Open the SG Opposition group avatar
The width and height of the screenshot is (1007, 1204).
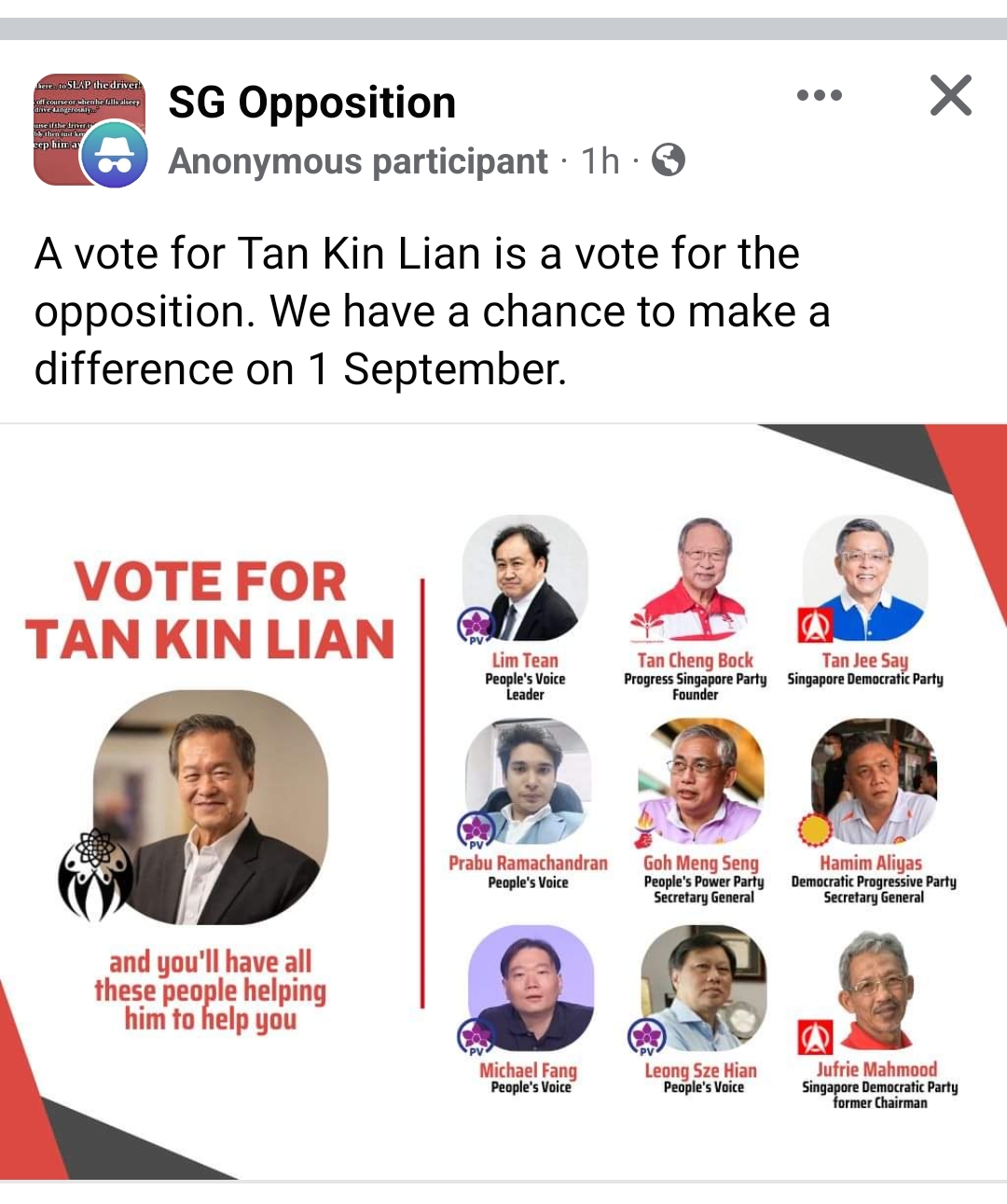coord(90,130)
